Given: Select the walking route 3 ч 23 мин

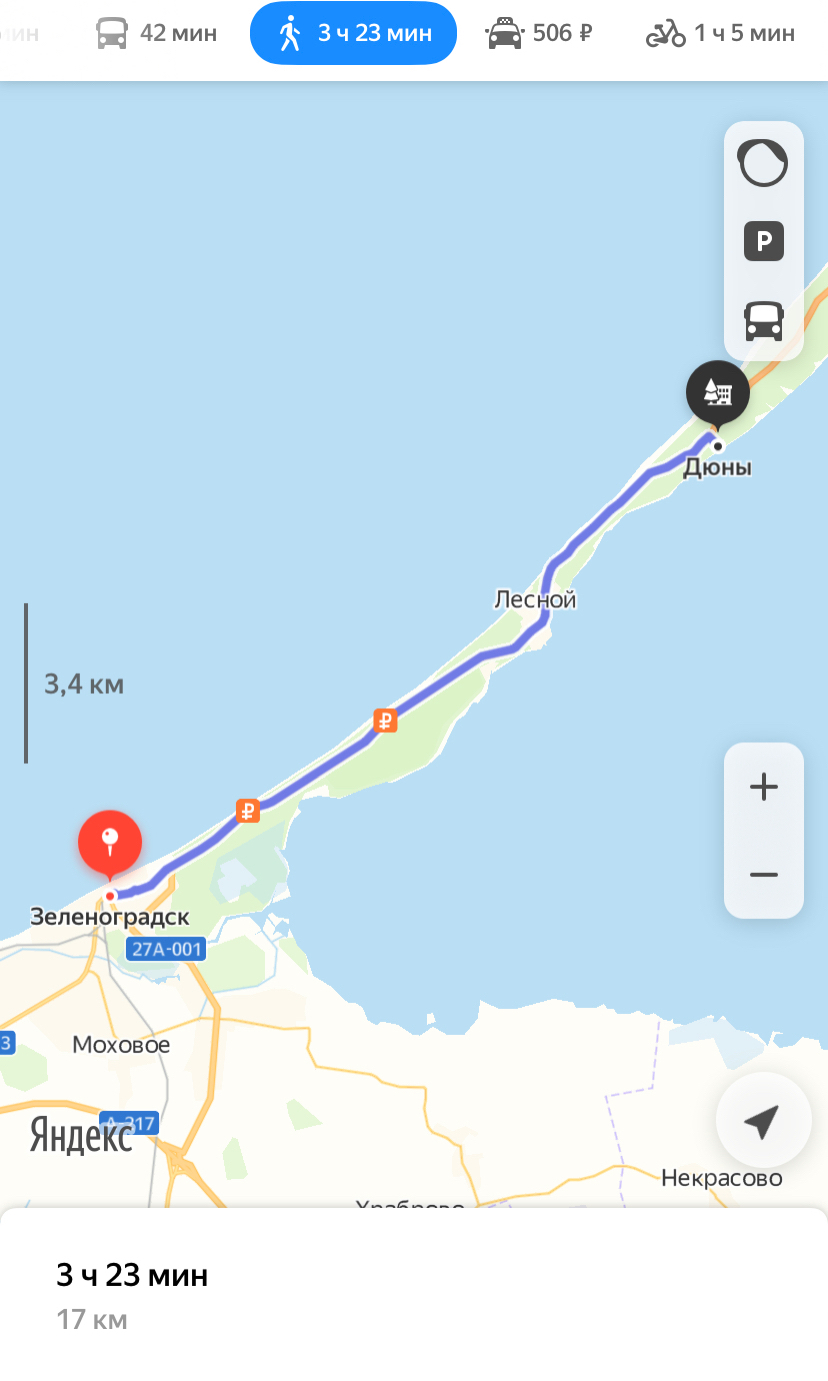Looking at the screenshot, I should 353,33.
